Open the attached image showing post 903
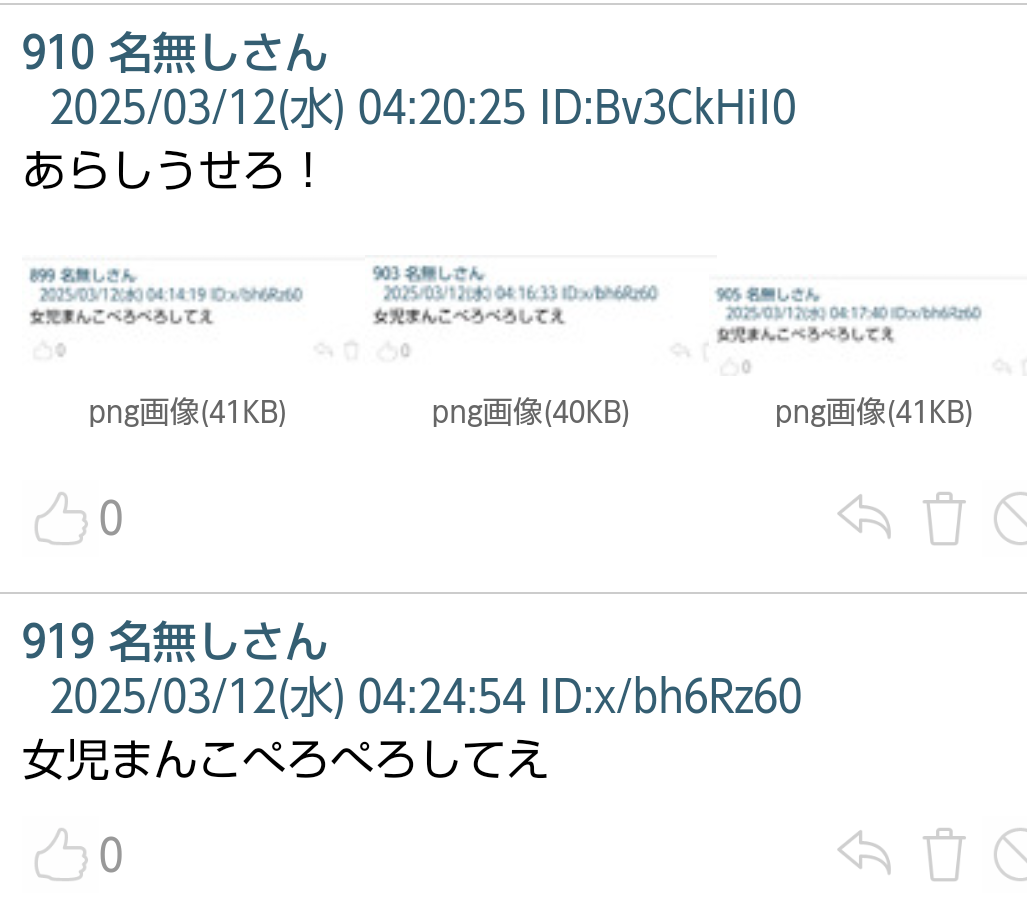This screenshot has height=920, width=1027. pyautogui.click(x=535, y=312)
